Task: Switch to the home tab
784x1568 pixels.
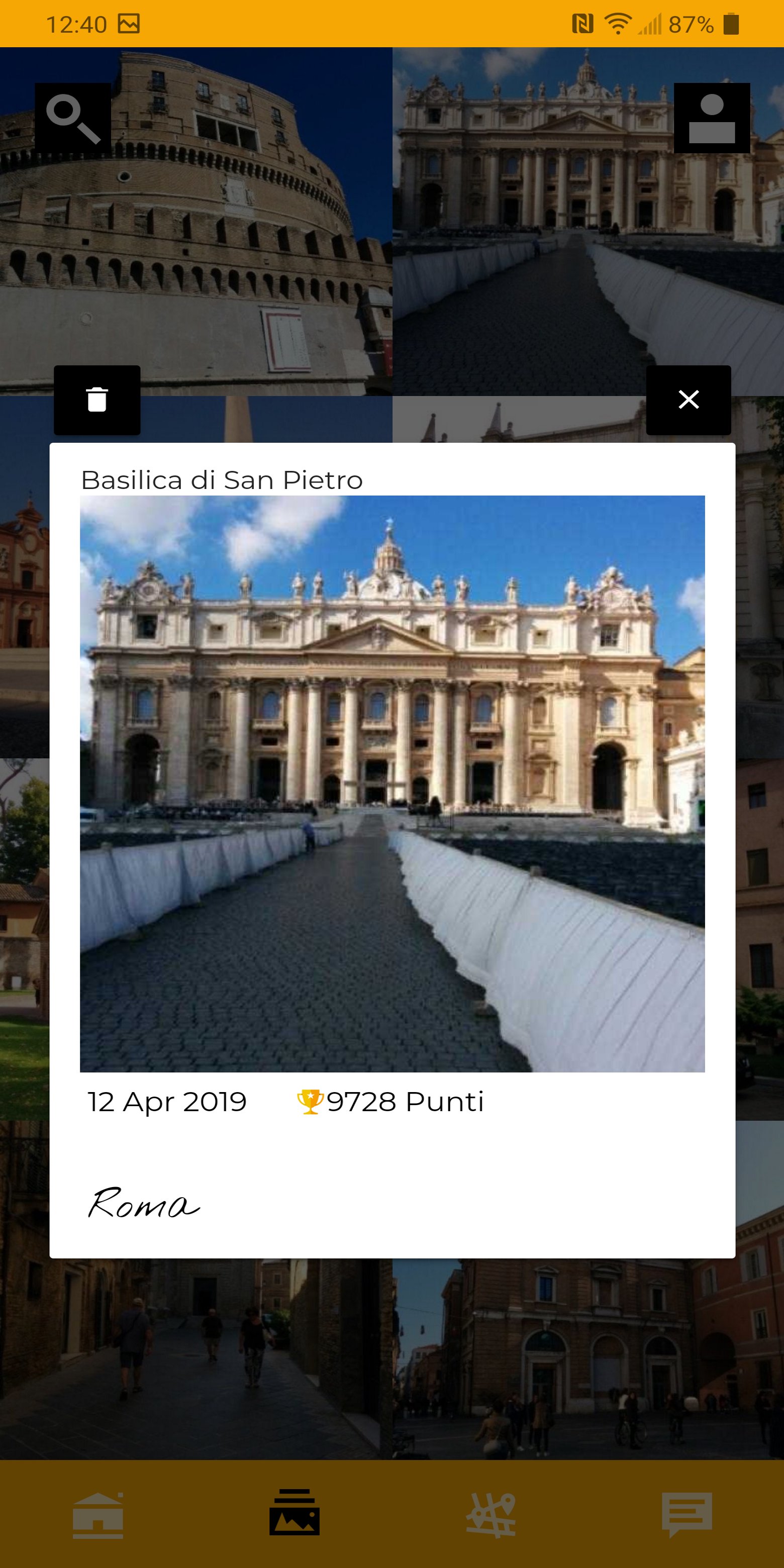Action: click(98, 1515)
